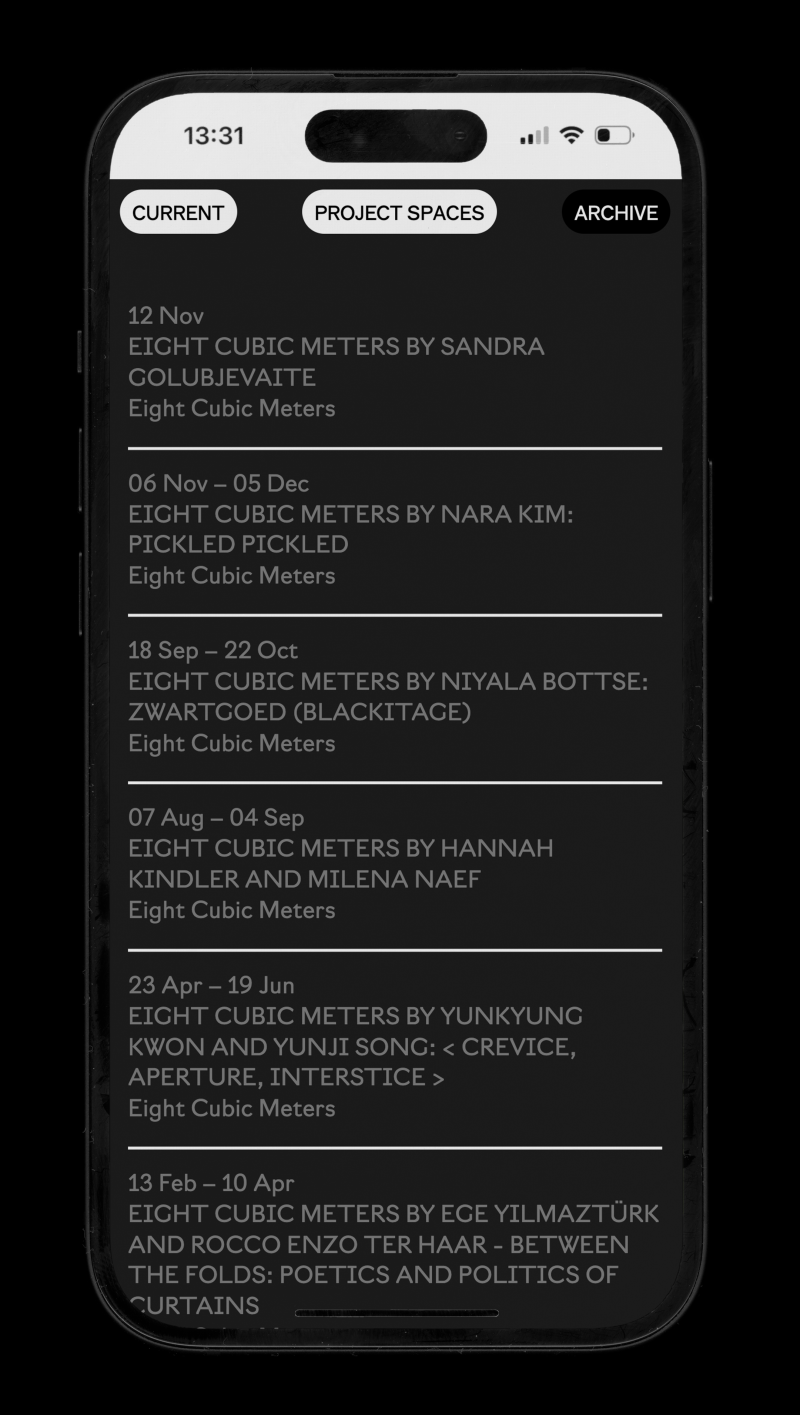The width and height of the screenshot is (800, 1415).
Task: View Niyala Bottse: Zwartgoed (Blackitage) entry
Action: coord(395,696)
